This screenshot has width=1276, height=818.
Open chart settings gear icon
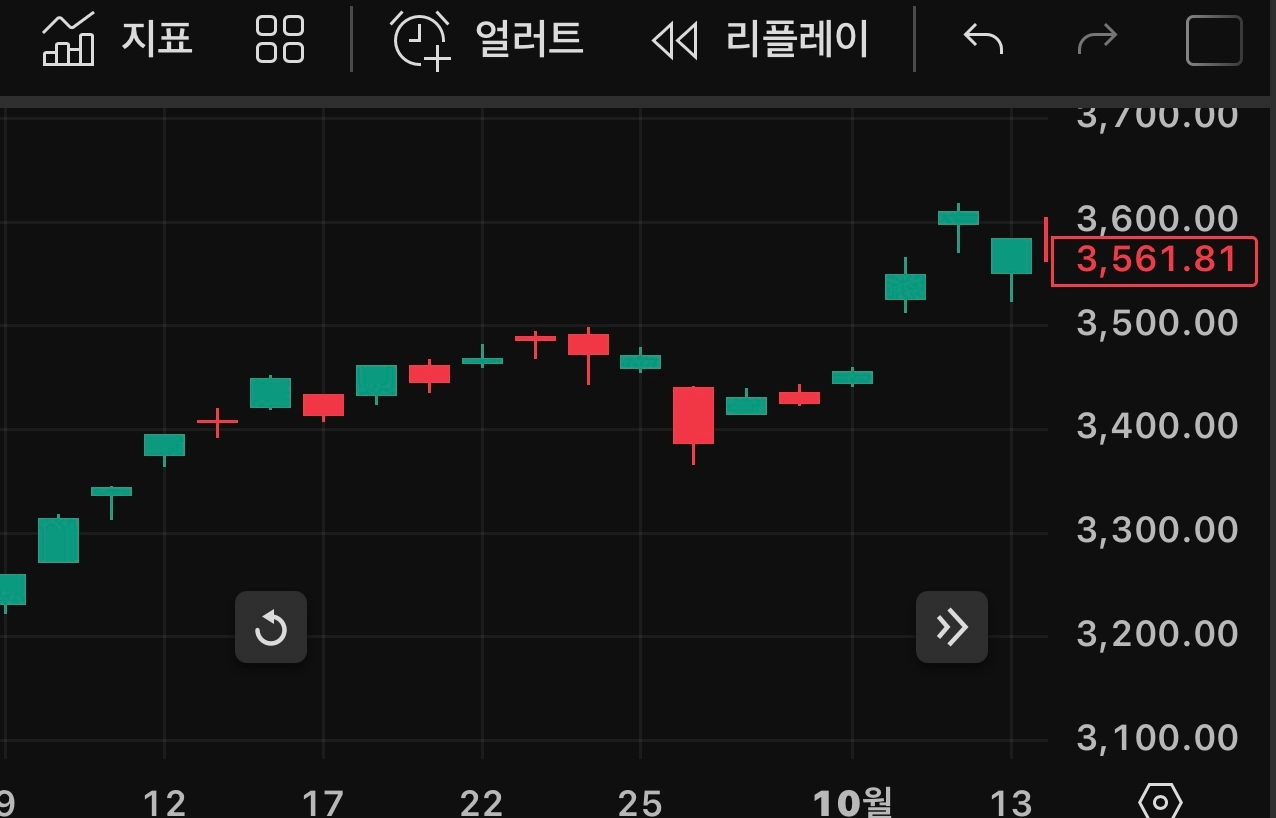click(x=1160, y=800)
